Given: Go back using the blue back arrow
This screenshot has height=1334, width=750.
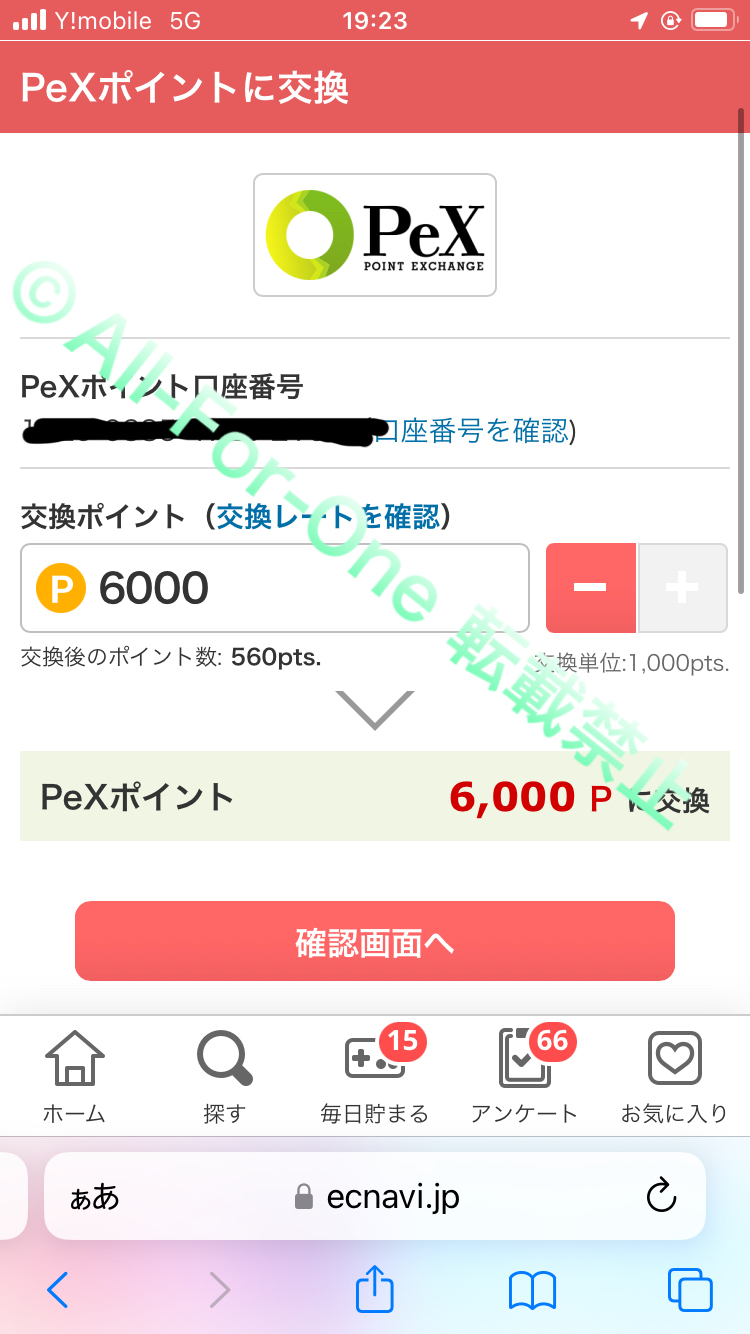Looking at the screenshot, I should [57, 1290].
